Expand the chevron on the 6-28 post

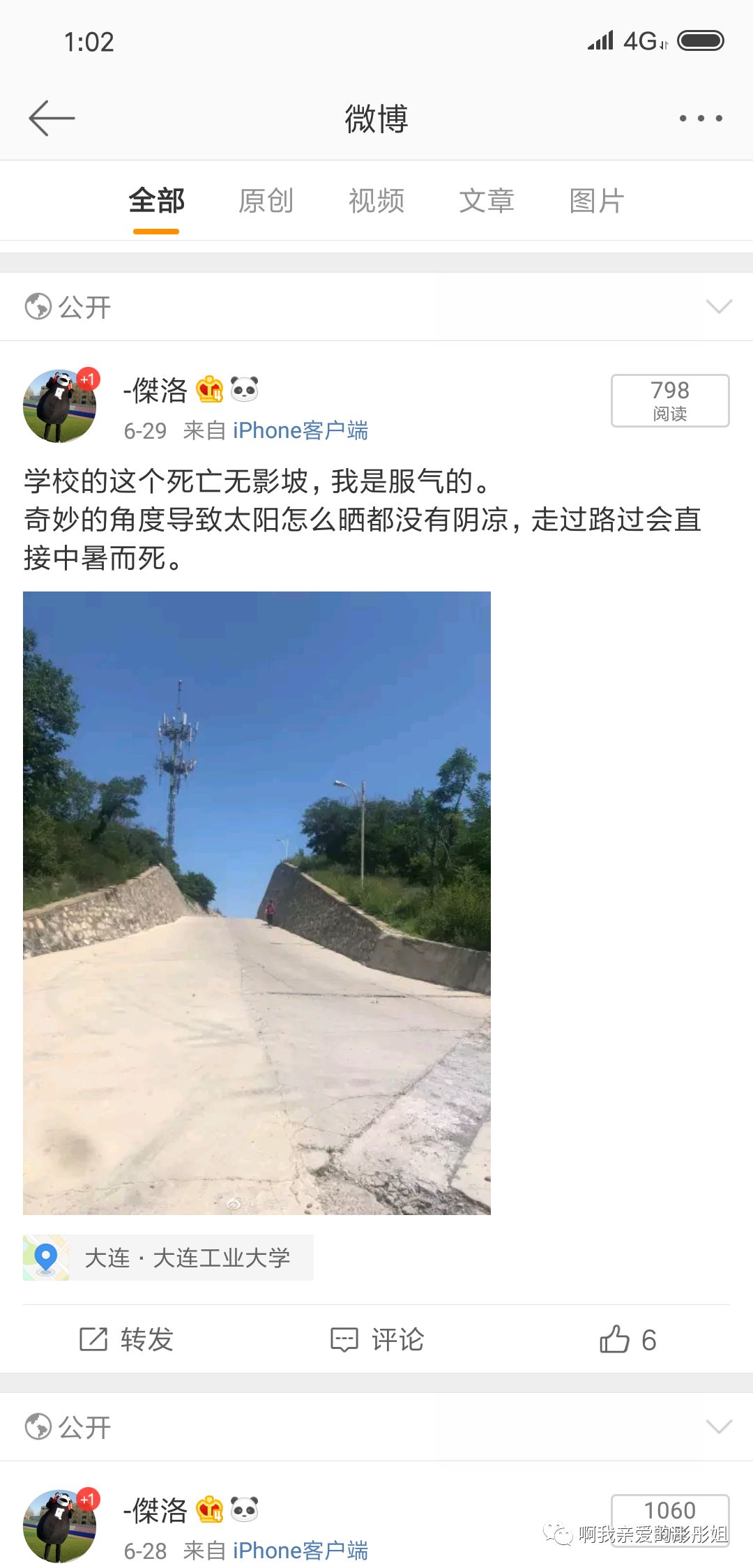(718, 1426)
